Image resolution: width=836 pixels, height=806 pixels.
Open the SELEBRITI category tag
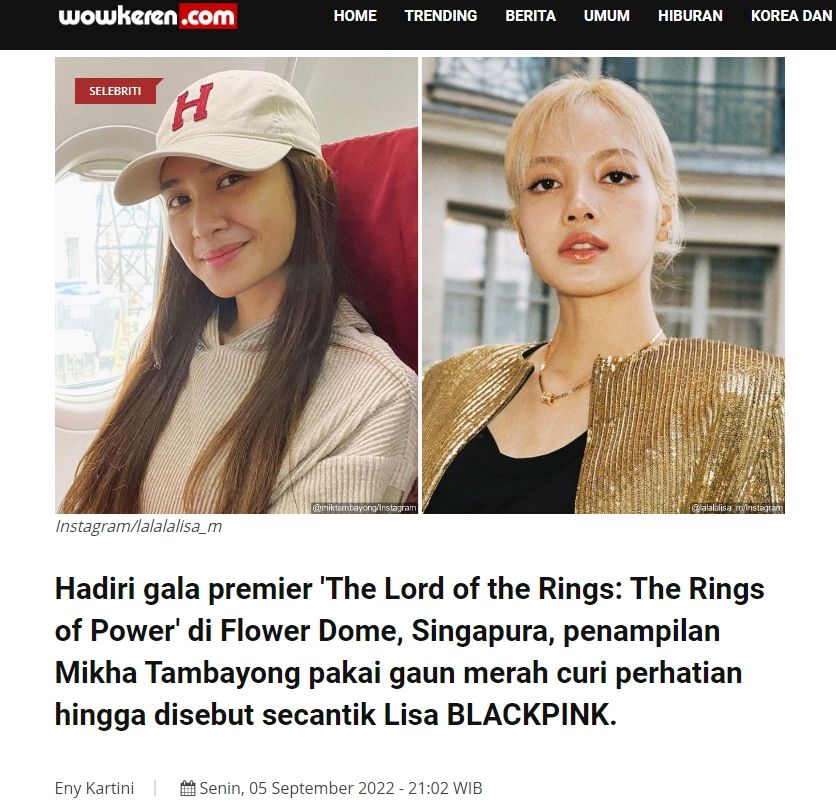point(115,90)
